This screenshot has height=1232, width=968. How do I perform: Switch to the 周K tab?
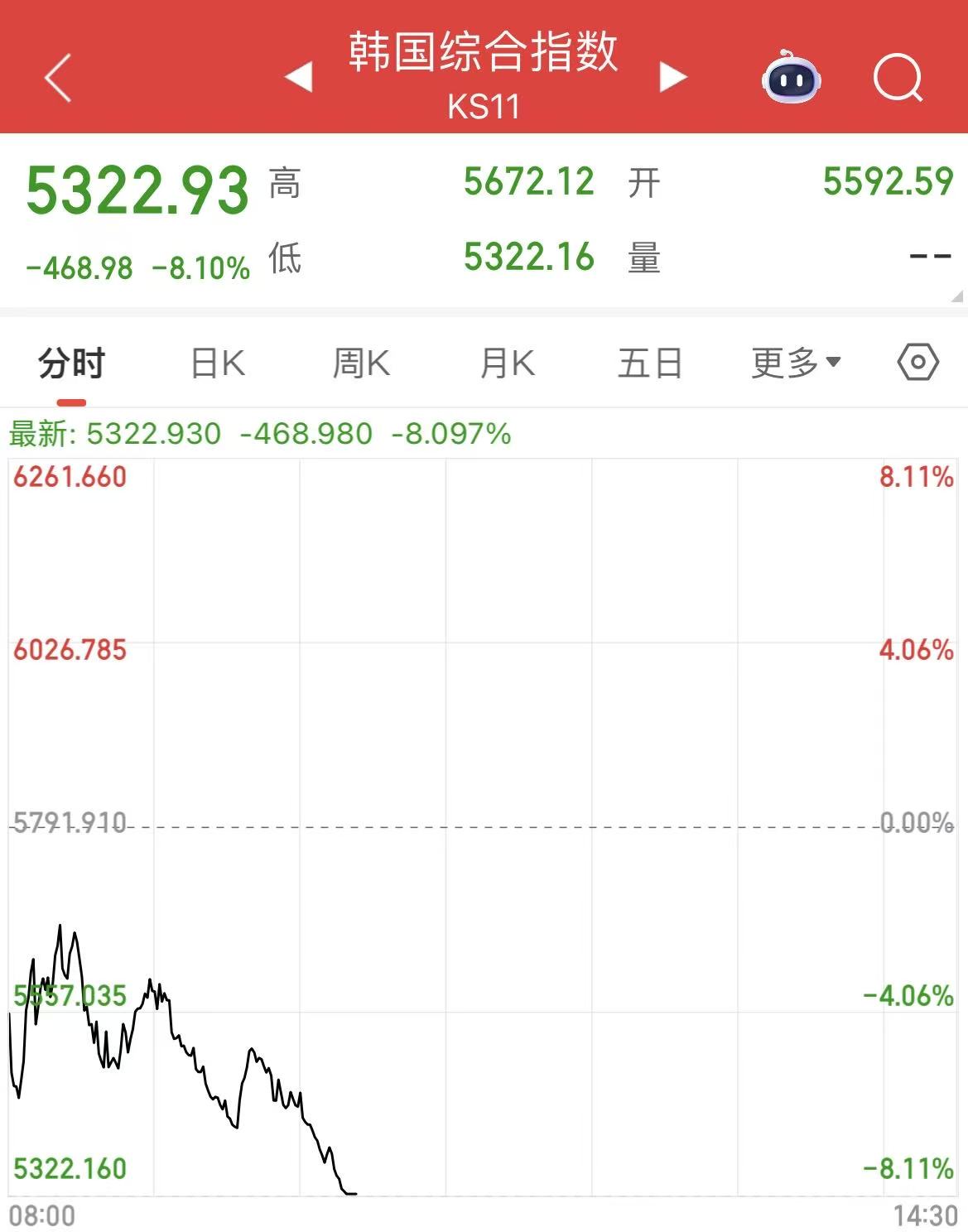click(x=361, y=363)
